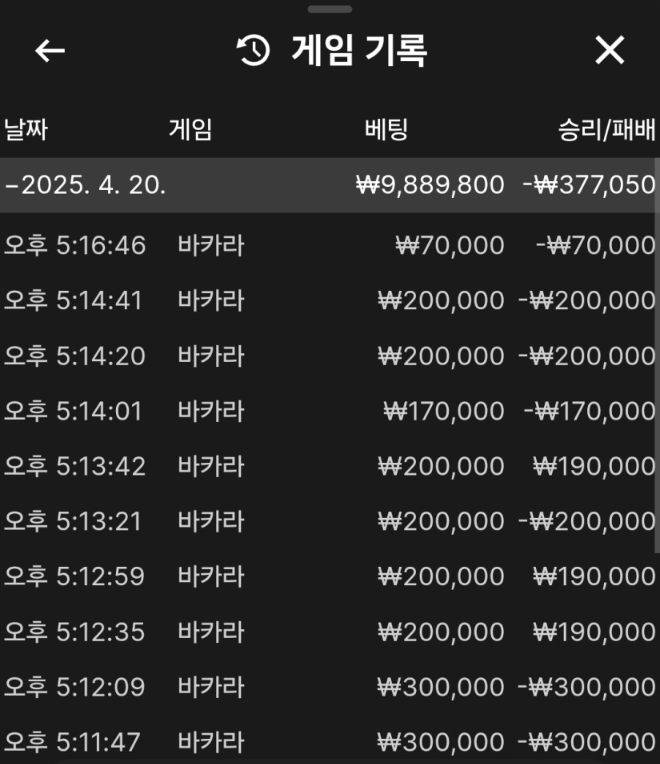Select the 오후 5:13:42 바카라 record

(x=329, y=466)
